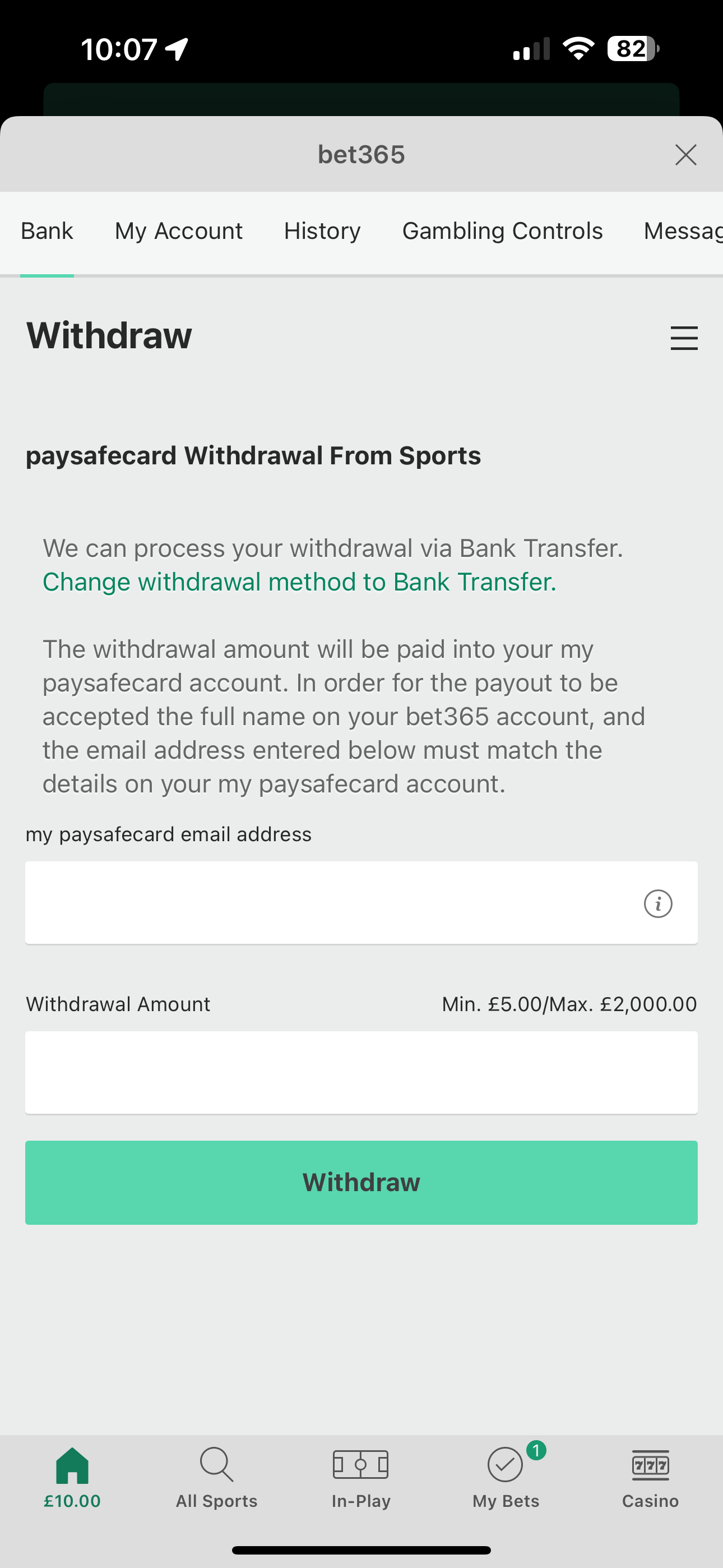This screenshot has width=723, height=1568.
Task: Click the Withdrawal Amount field
Action: [x=361, y=1072]
